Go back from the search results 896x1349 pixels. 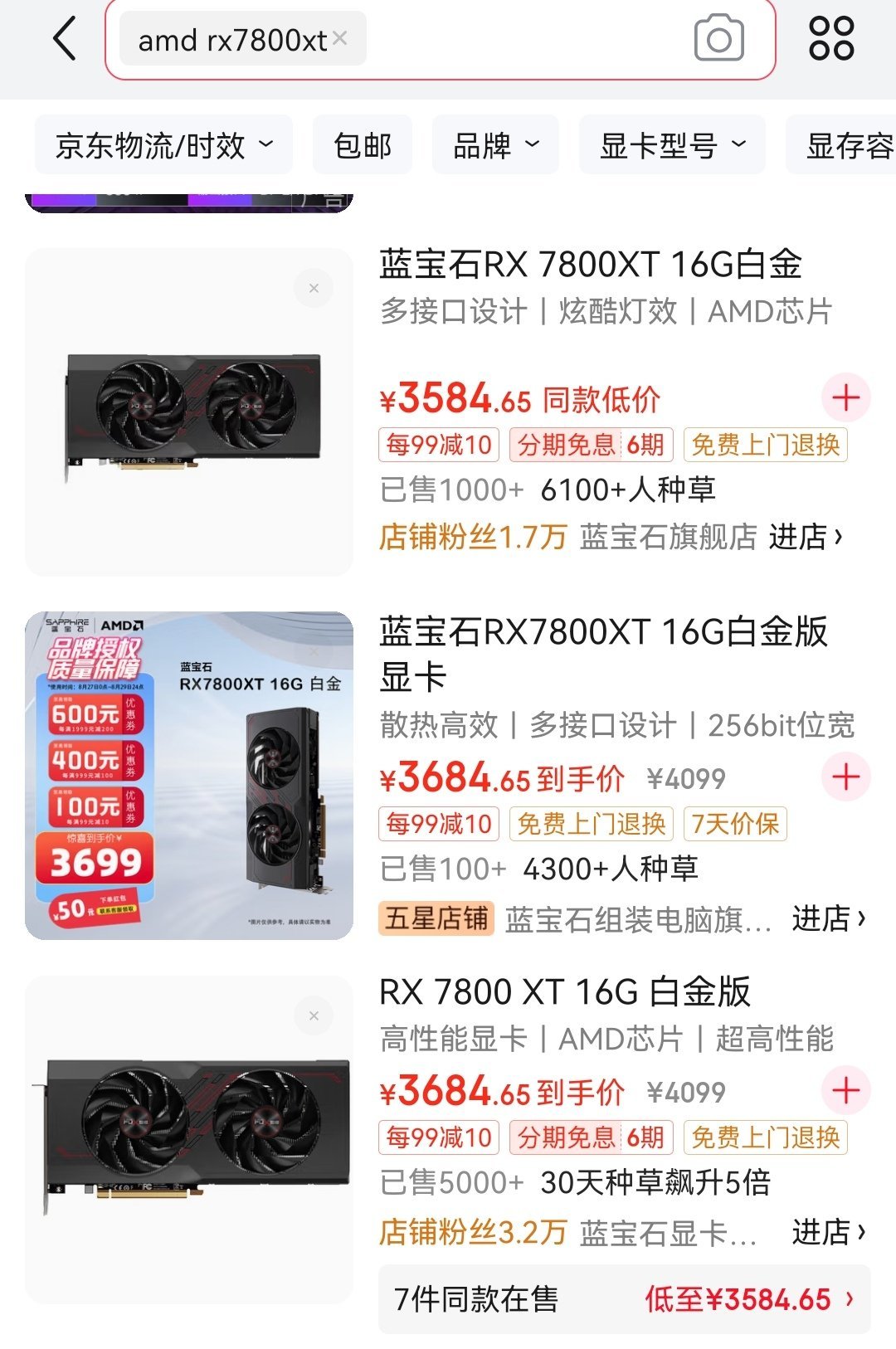(x=65, y=39)
